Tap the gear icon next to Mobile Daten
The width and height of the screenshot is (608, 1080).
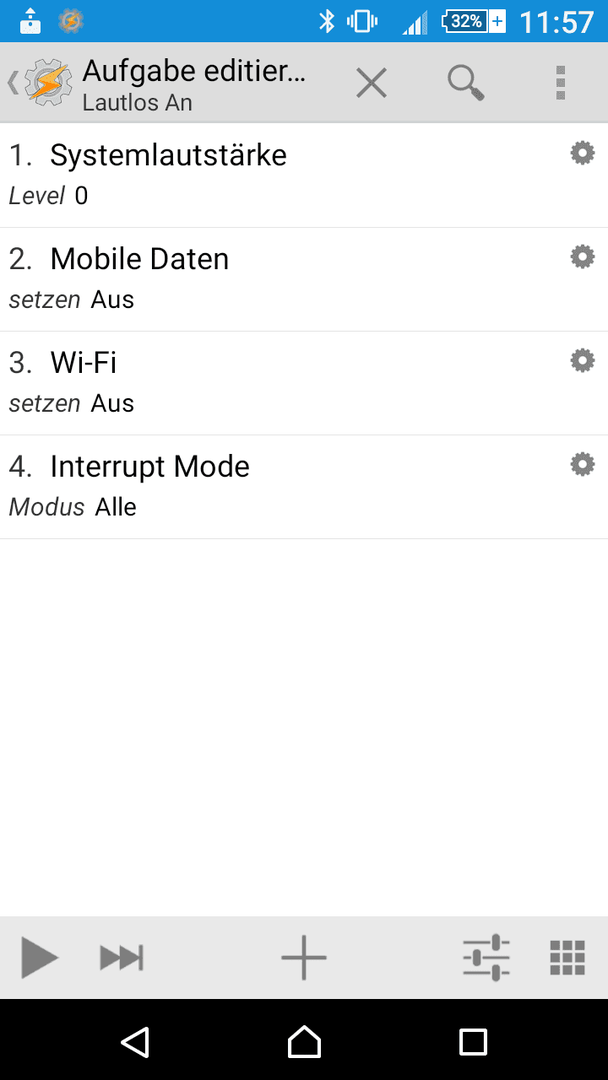pos(583,257)
